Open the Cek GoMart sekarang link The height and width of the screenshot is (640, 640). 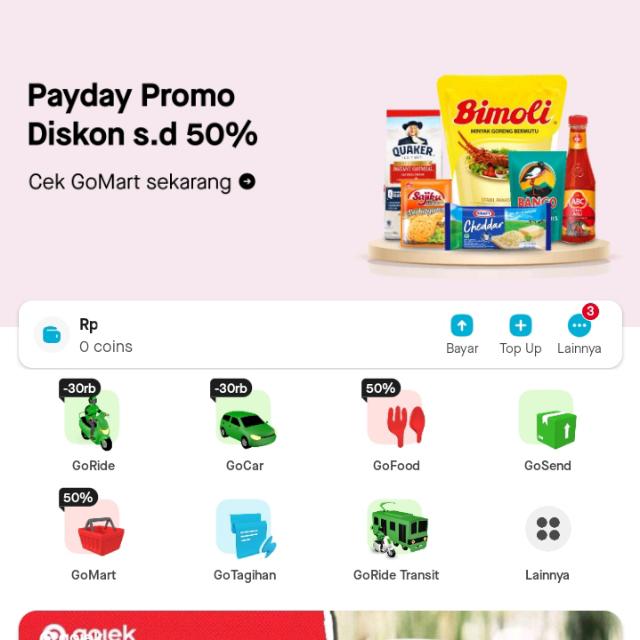pos(141,182)
